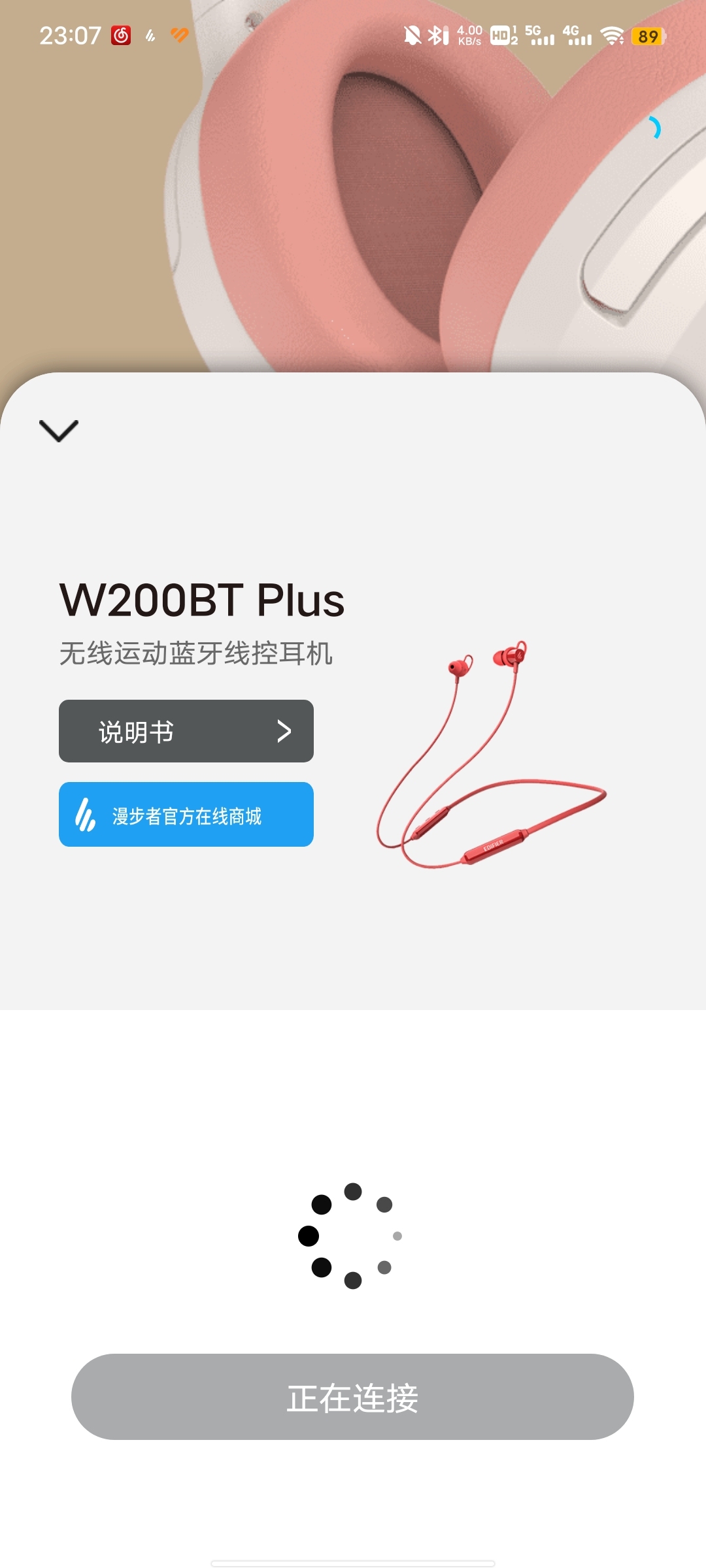Visit 漫步者官方在线商城 online store
706x1568 pixels.
tap(186, 815)
